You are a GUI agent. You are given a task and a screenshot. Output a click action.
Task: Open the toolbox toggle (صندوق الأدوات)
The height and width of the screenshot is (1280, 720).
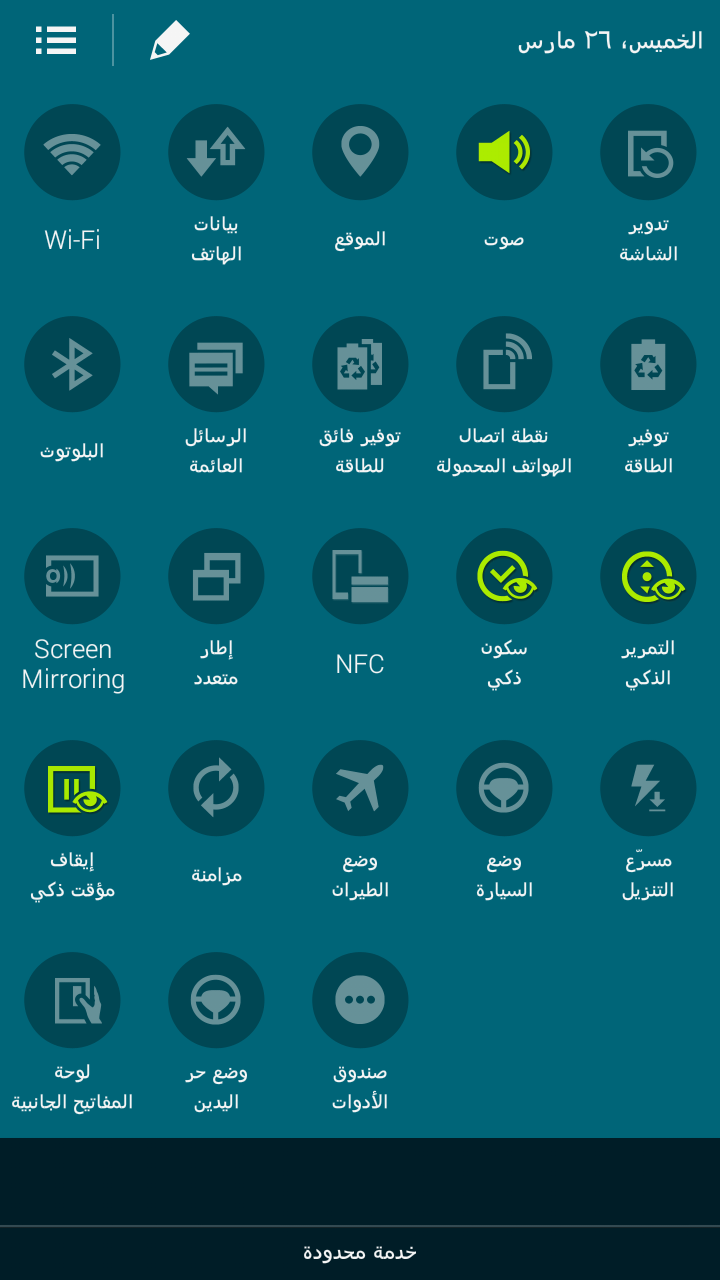pyautogui.click(x=360, y=1000)
